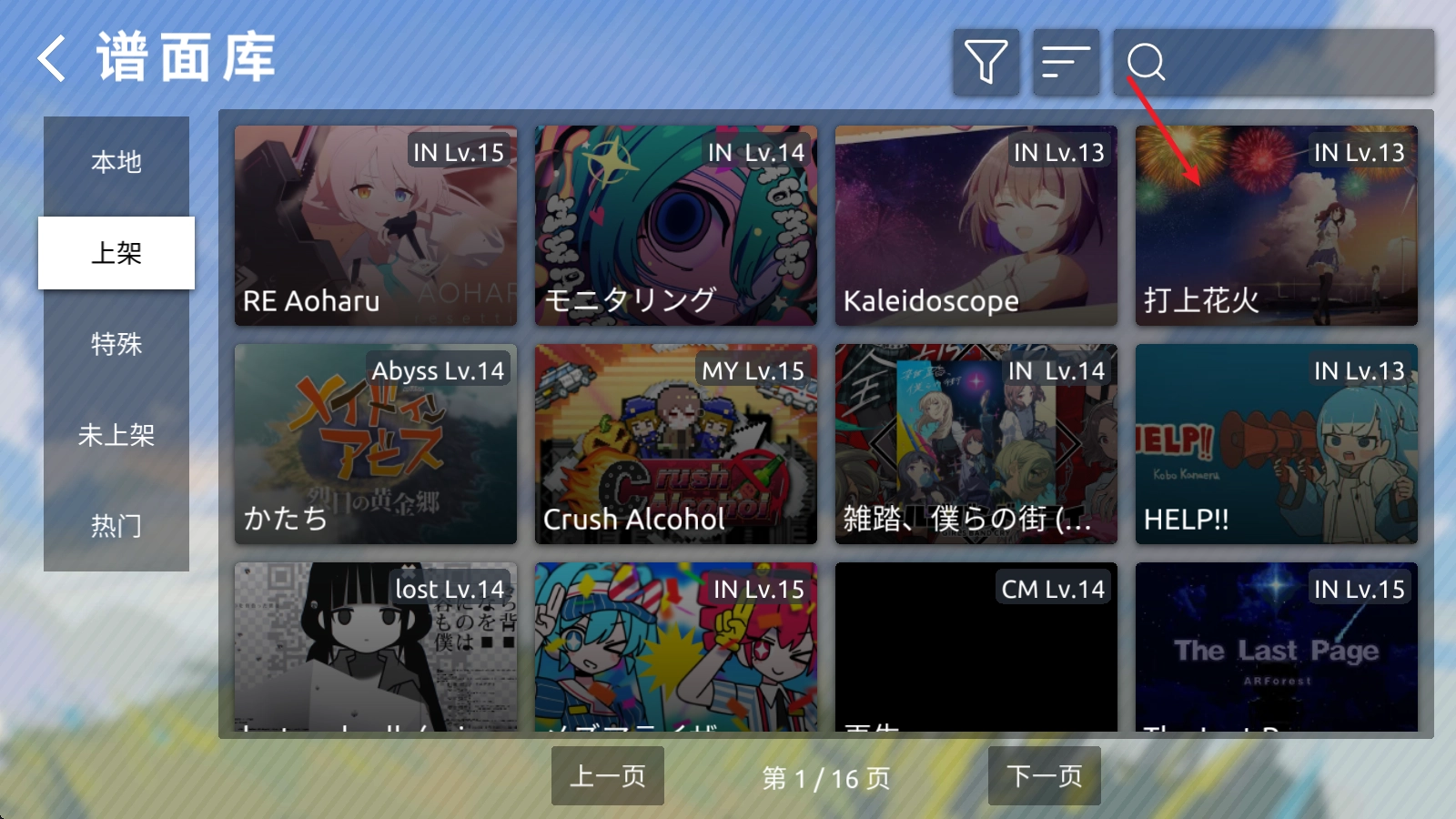Open The Last Page chart
1456x819 pixels.
coord(1276,648)
